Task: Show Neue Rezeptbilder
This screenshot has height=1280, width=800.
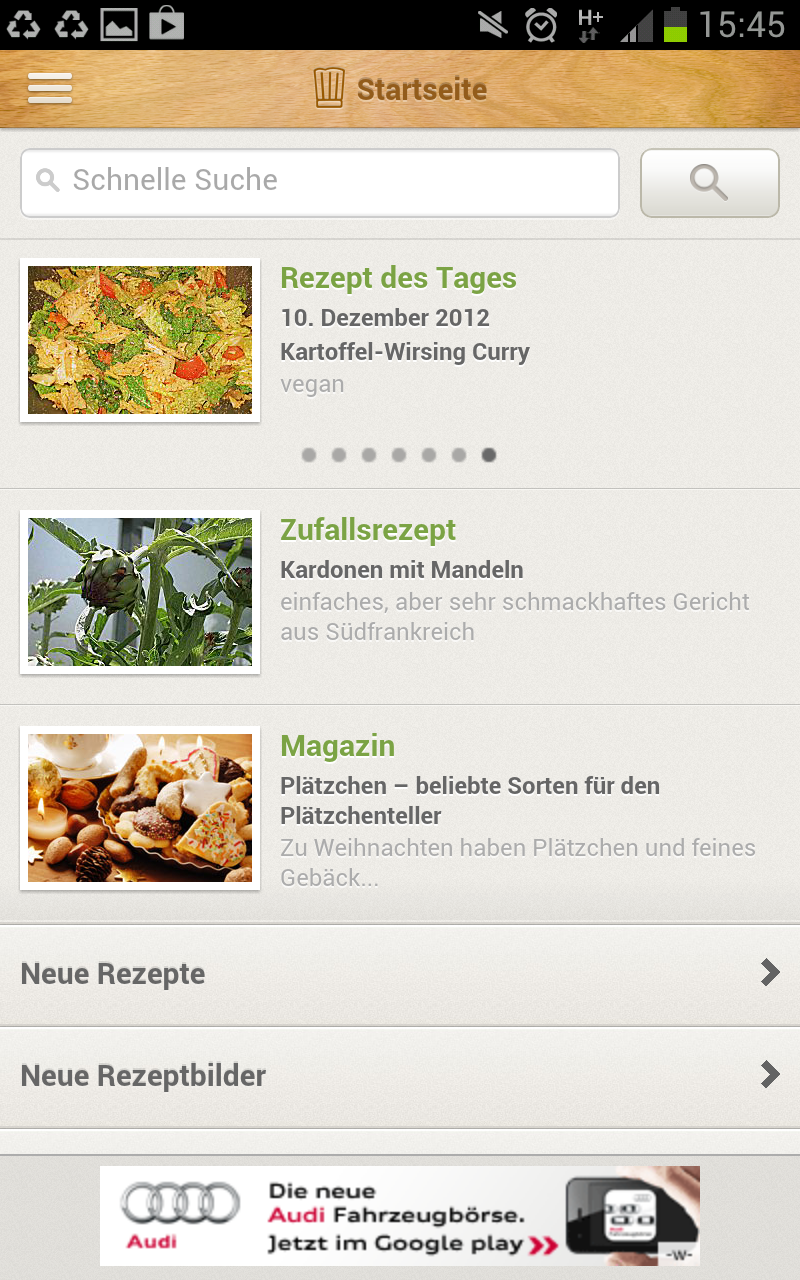Action: click(x=400, y=1076)
